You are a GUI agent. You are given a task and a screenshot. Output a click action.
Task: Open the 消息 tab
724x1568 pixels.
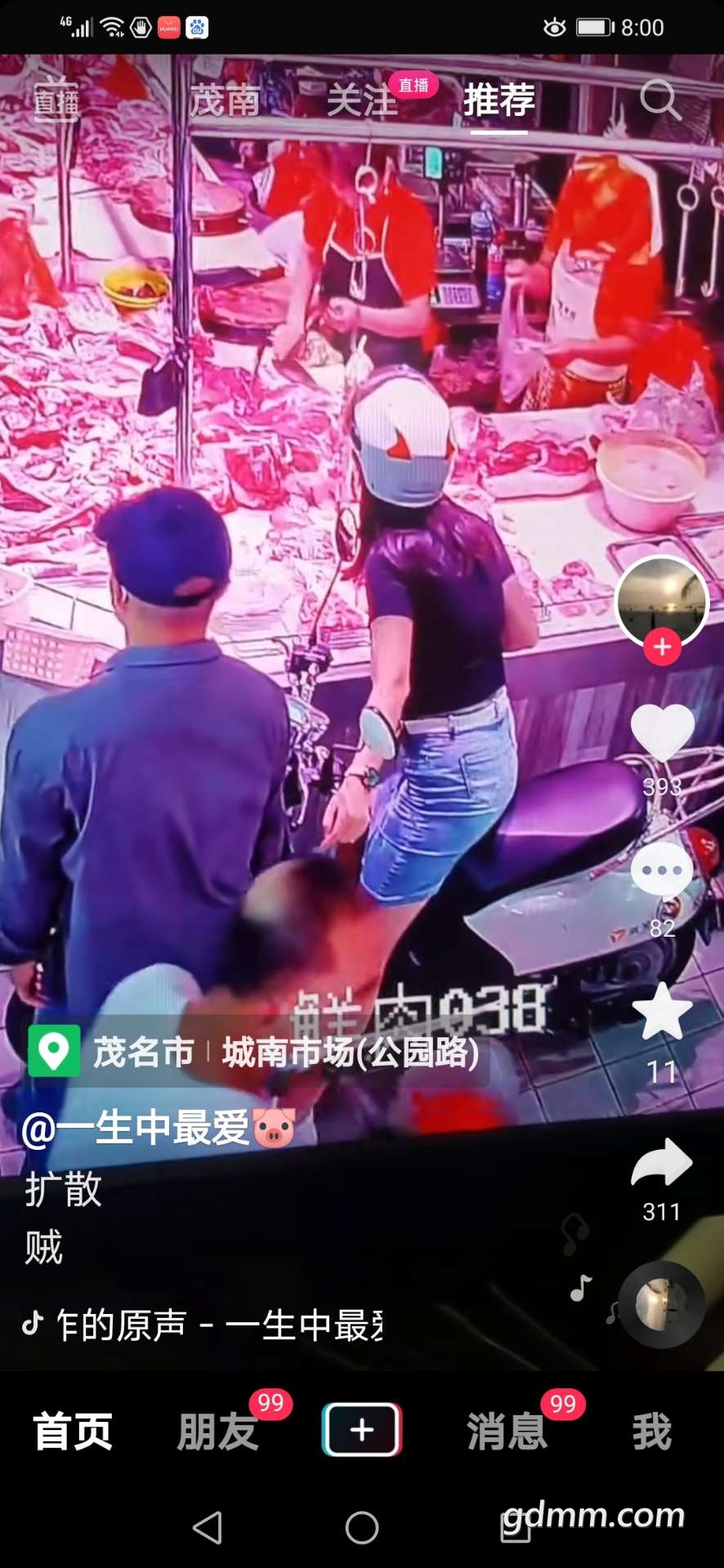point(507,1432)
